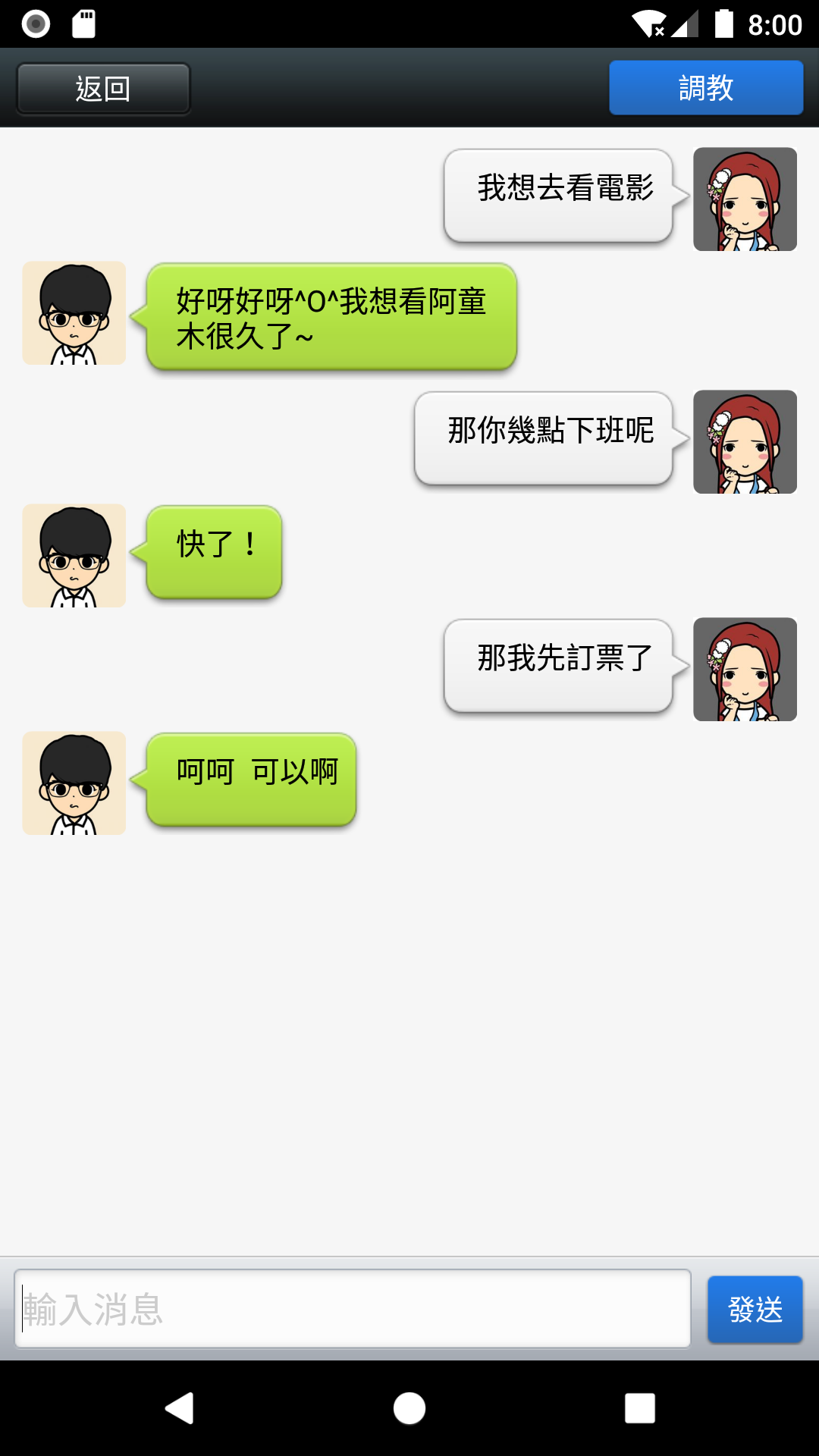This screenshot has height=1456, width=819.
Task: Tap the battery indicator in the status bar
Action: click(724, 24)
